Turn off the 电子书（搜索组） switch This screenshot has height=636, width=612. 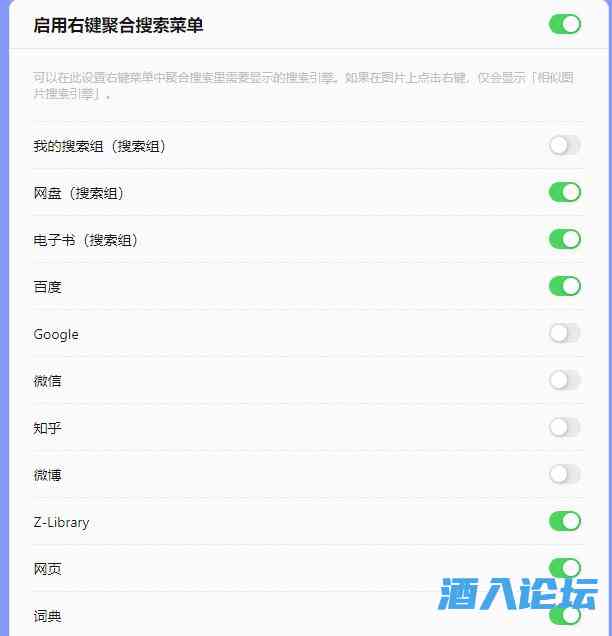(564, 239)
